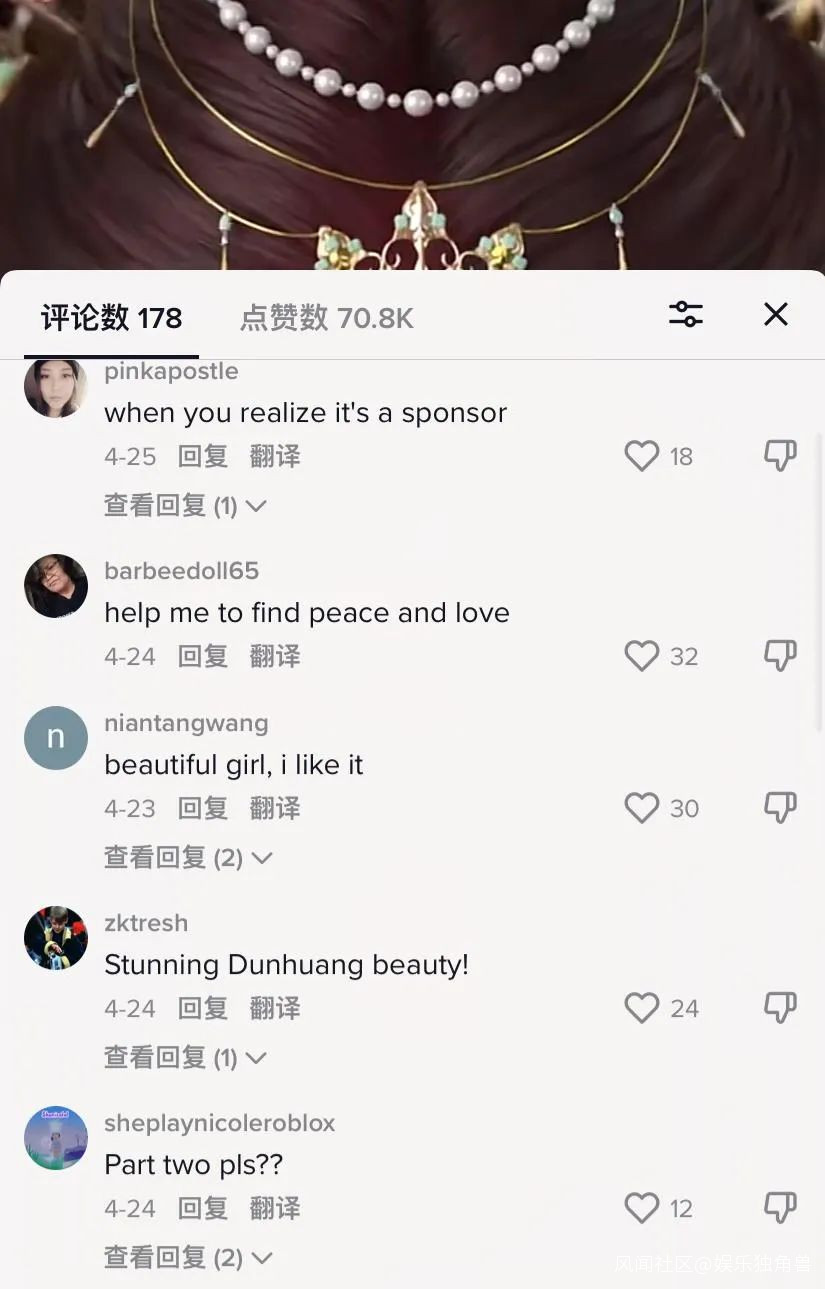Like pinkapostle's comment
Screen dimensions: 825x1289
(642, 456)
